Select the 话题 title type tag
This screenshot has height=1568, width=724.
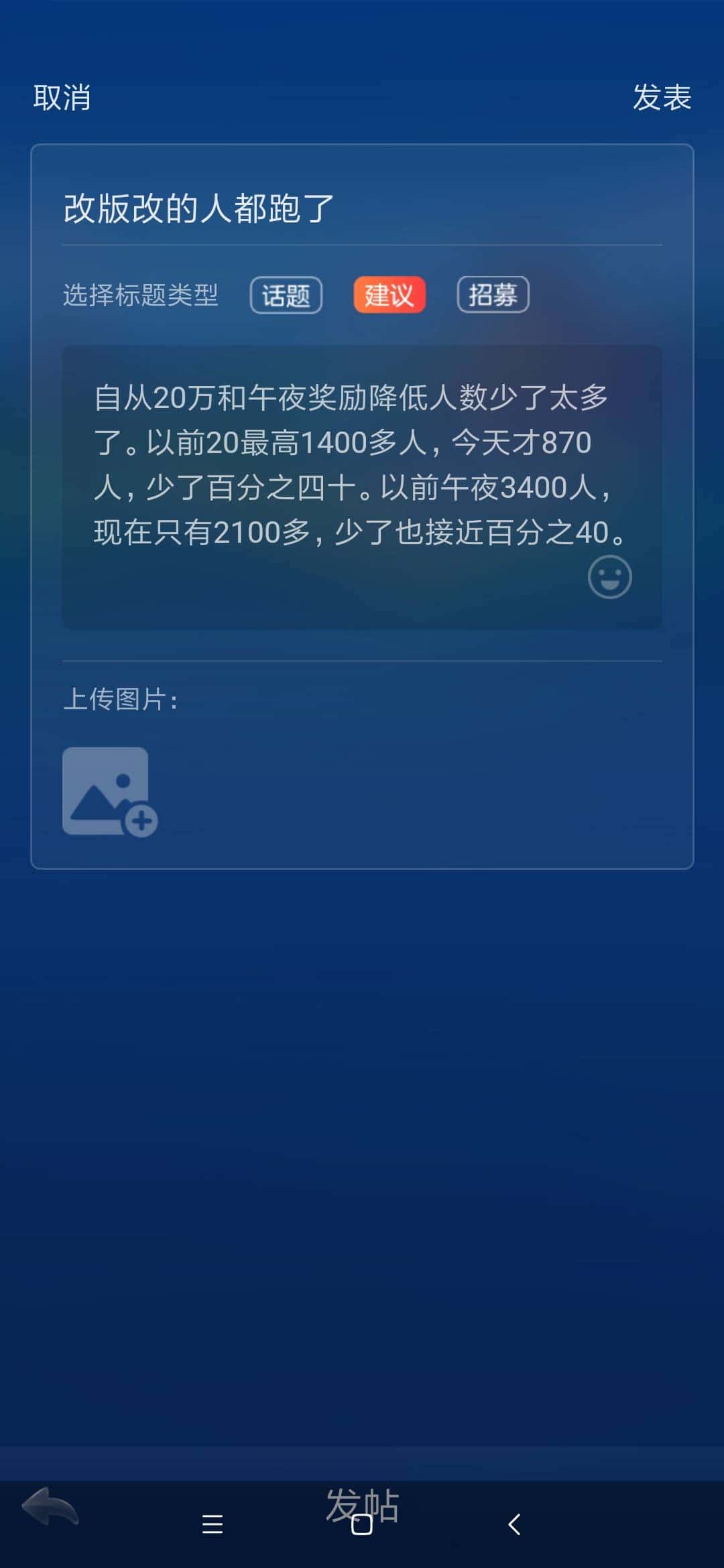[x=285, y=295]
